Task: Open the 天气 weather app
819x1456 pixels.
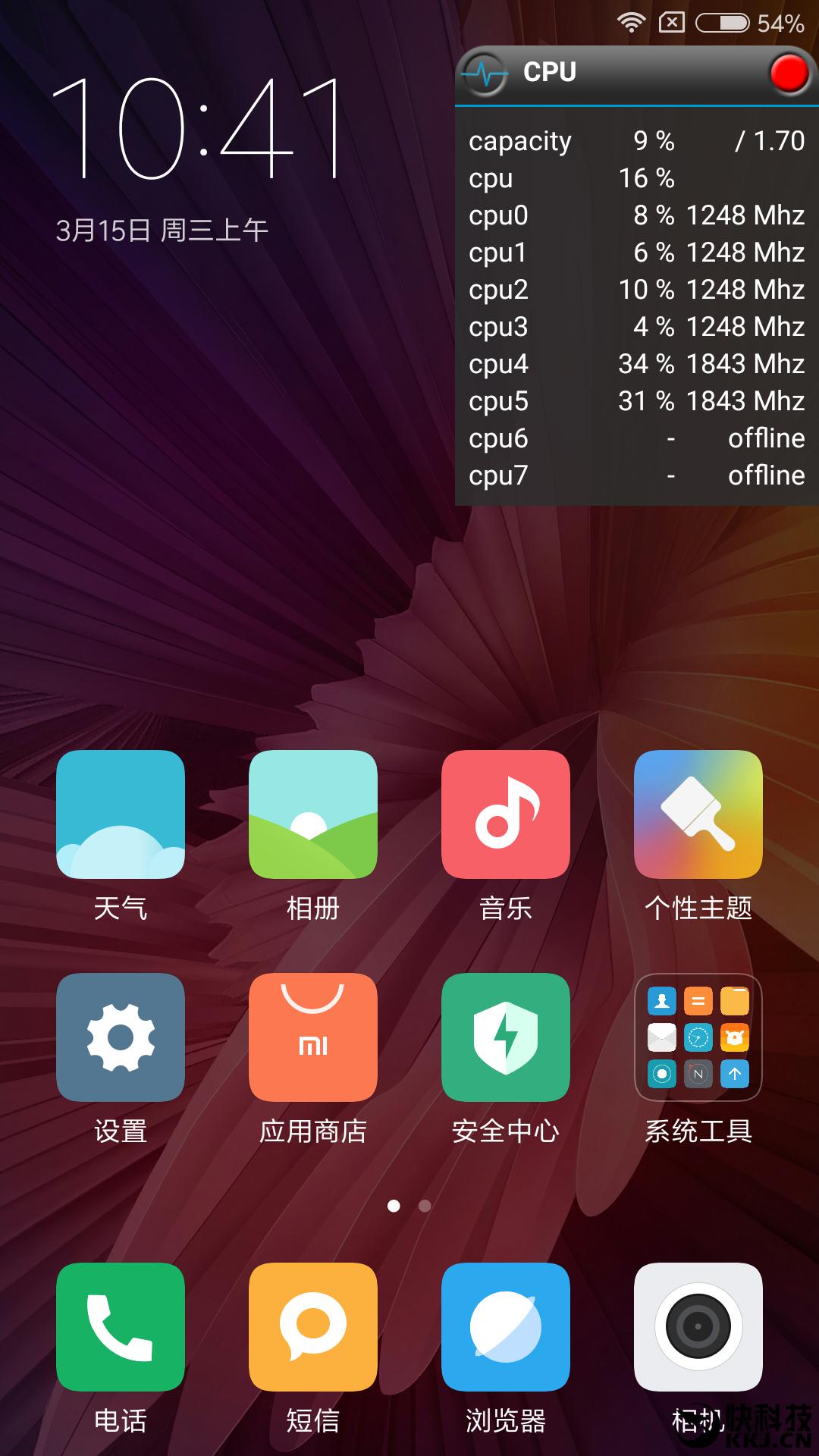Action: (121, 814)
